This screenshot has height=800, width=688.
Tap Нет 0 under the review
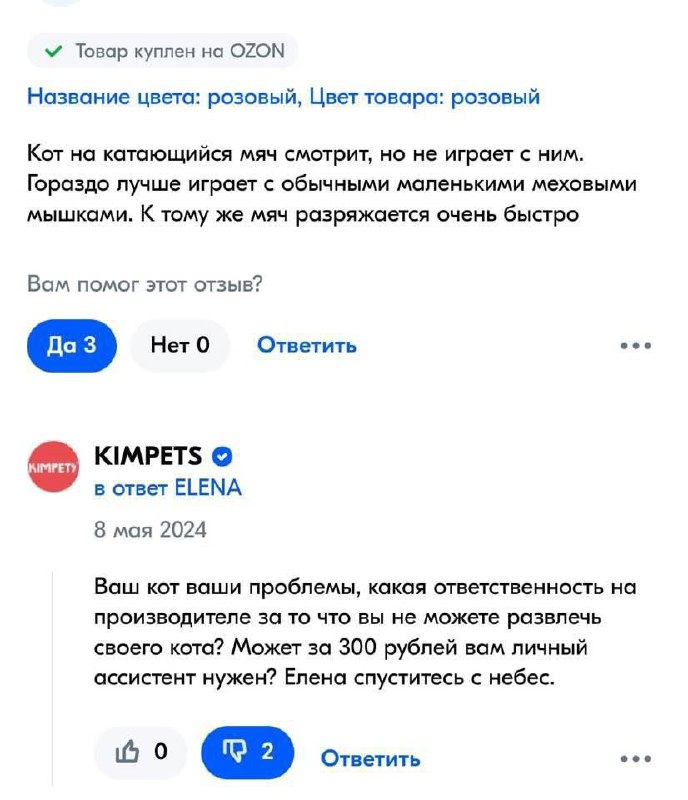click(x=180, y=346)
